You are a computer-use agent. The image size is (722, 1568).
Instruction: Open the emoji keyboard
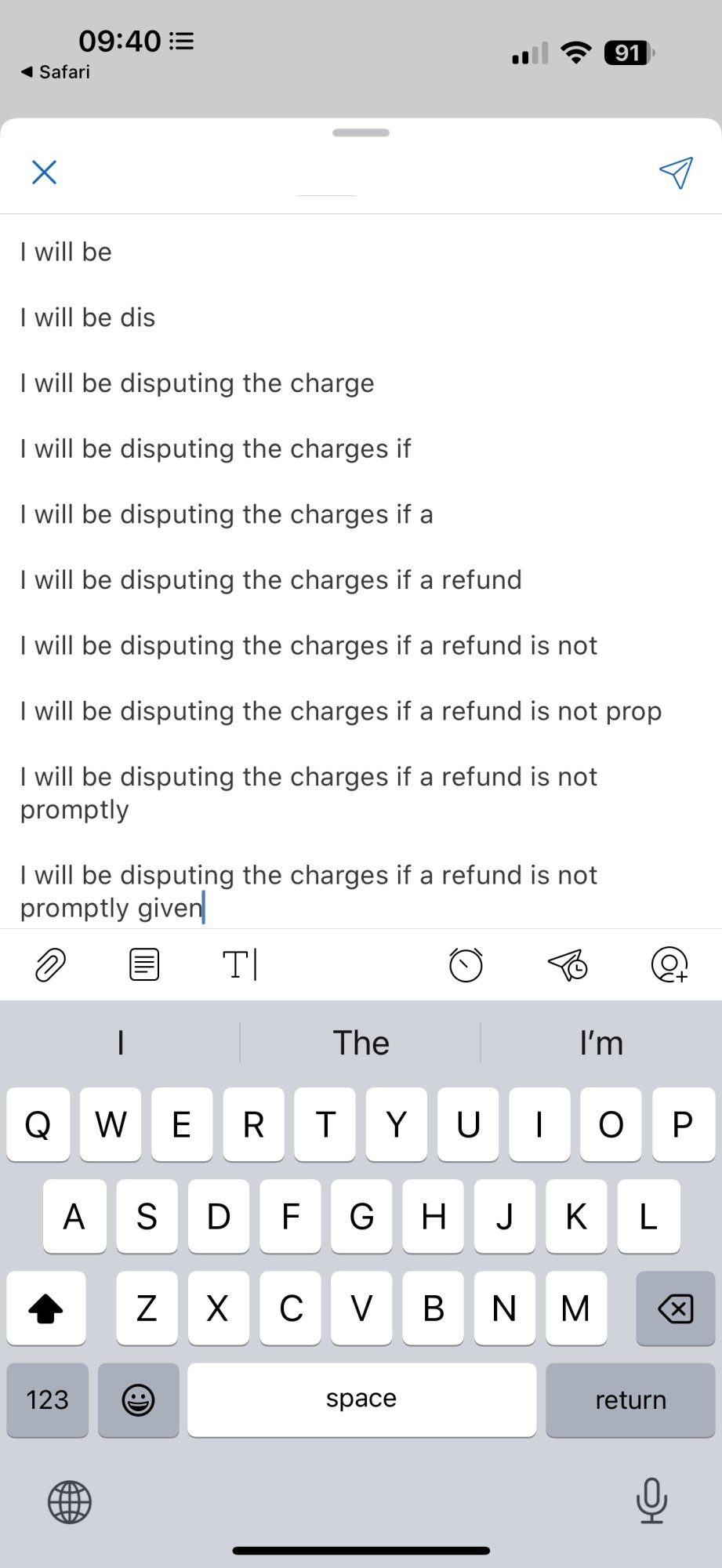(139, 1400)
